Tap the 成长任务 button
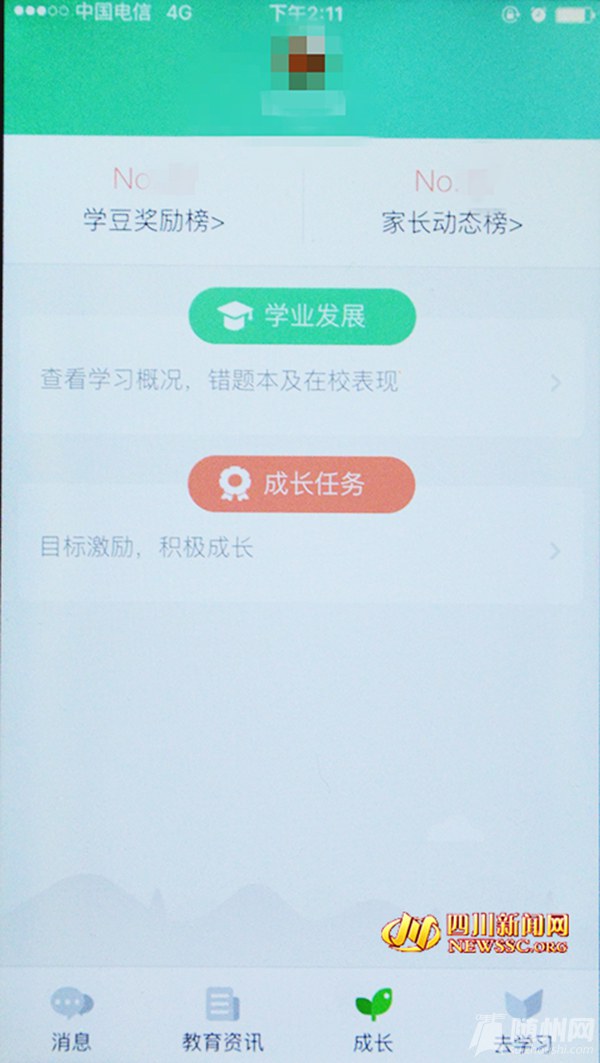Viewport: 600px width, 1063px height. pos(302,485)
